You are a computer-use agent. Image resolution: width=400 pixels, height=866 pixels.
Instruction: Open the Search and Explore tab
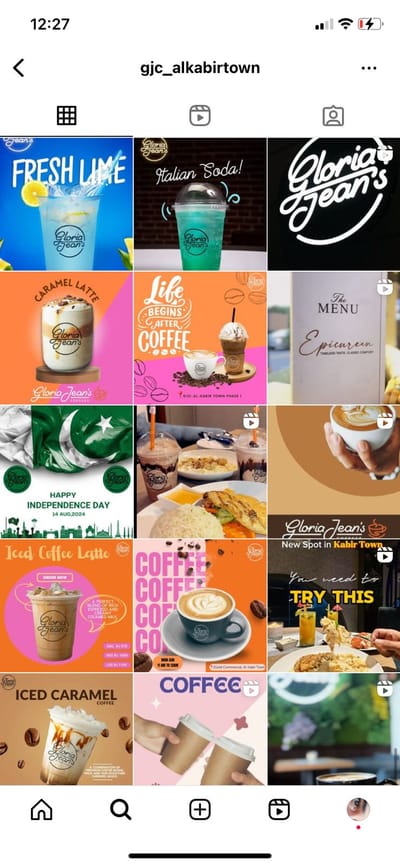tap(120, 809)
